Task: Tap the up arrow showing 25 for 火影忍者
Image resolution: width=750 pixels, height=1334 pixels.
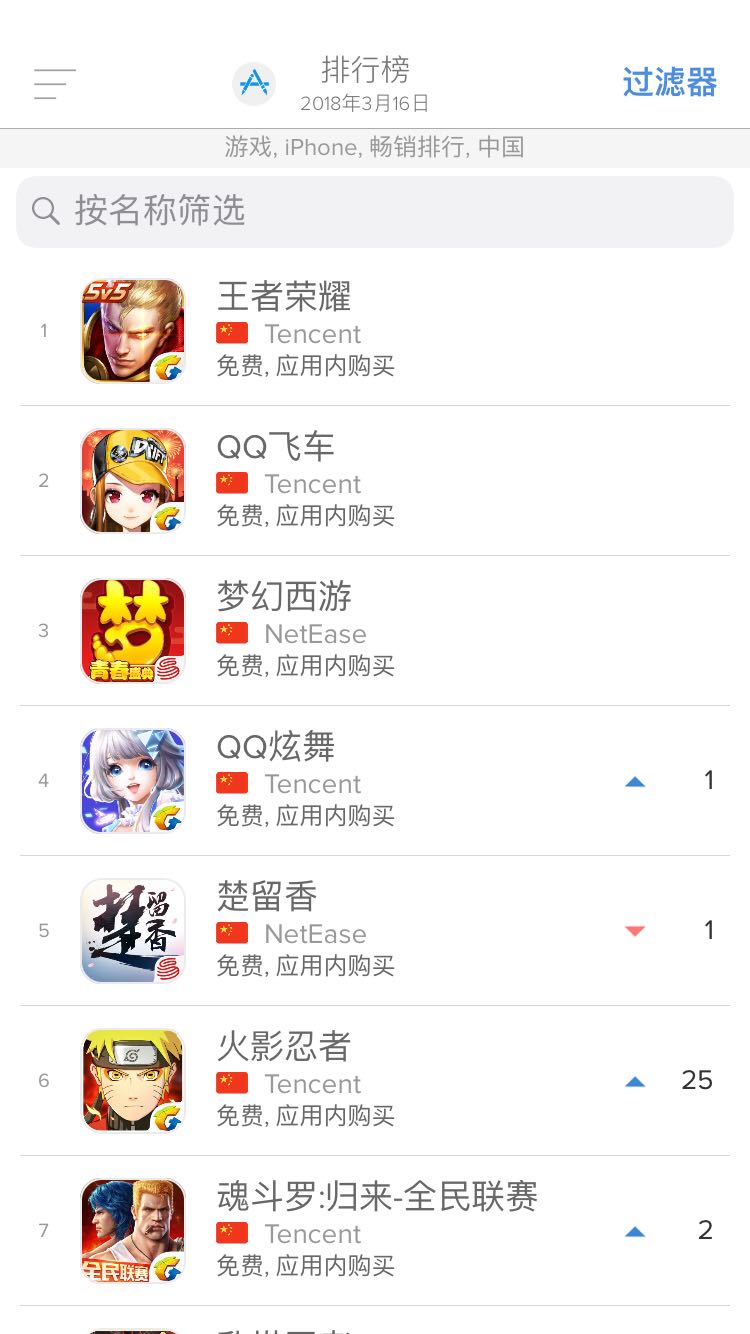Action: click(635, 1080)
